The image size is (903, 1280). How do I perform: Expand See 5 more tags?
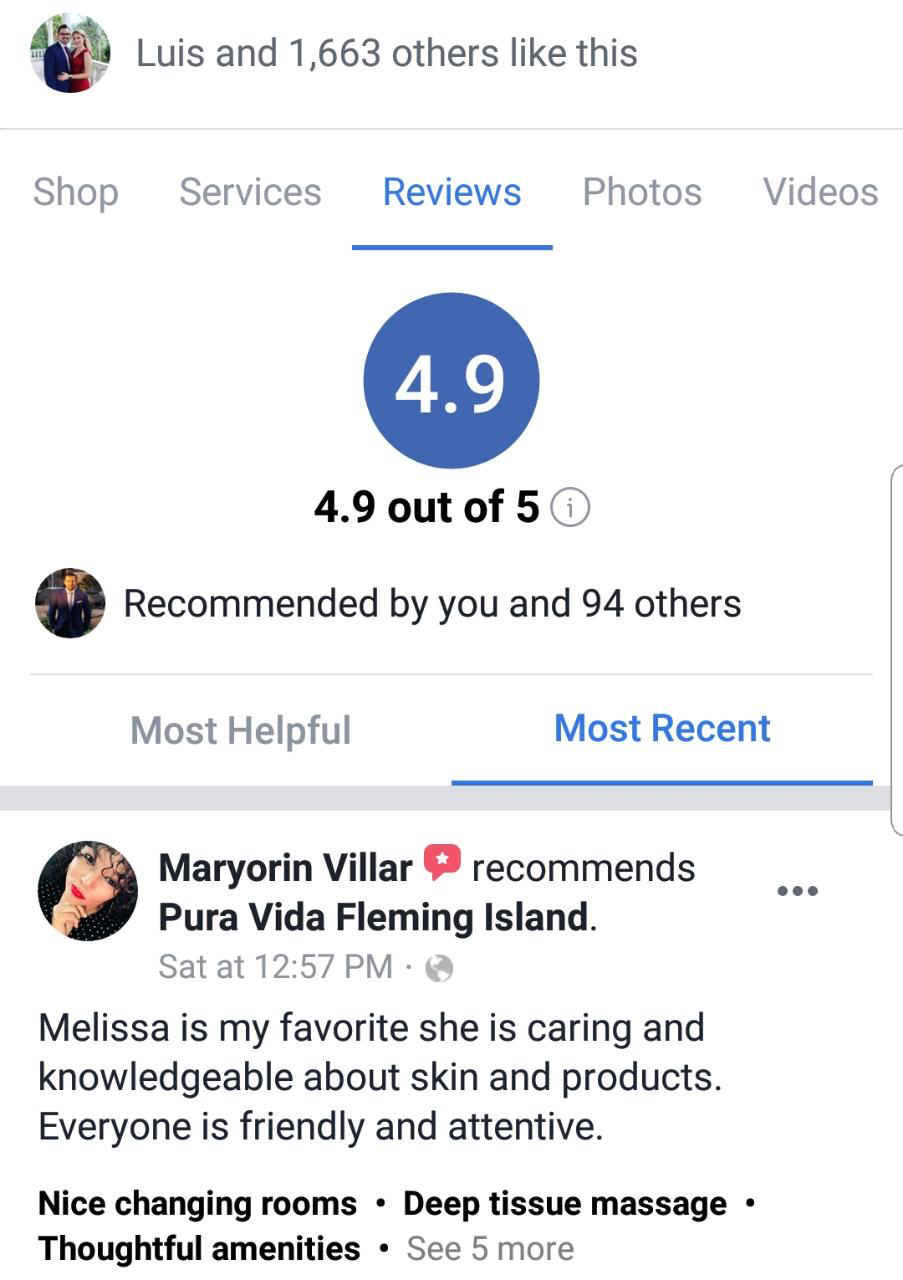[490, 1249]
